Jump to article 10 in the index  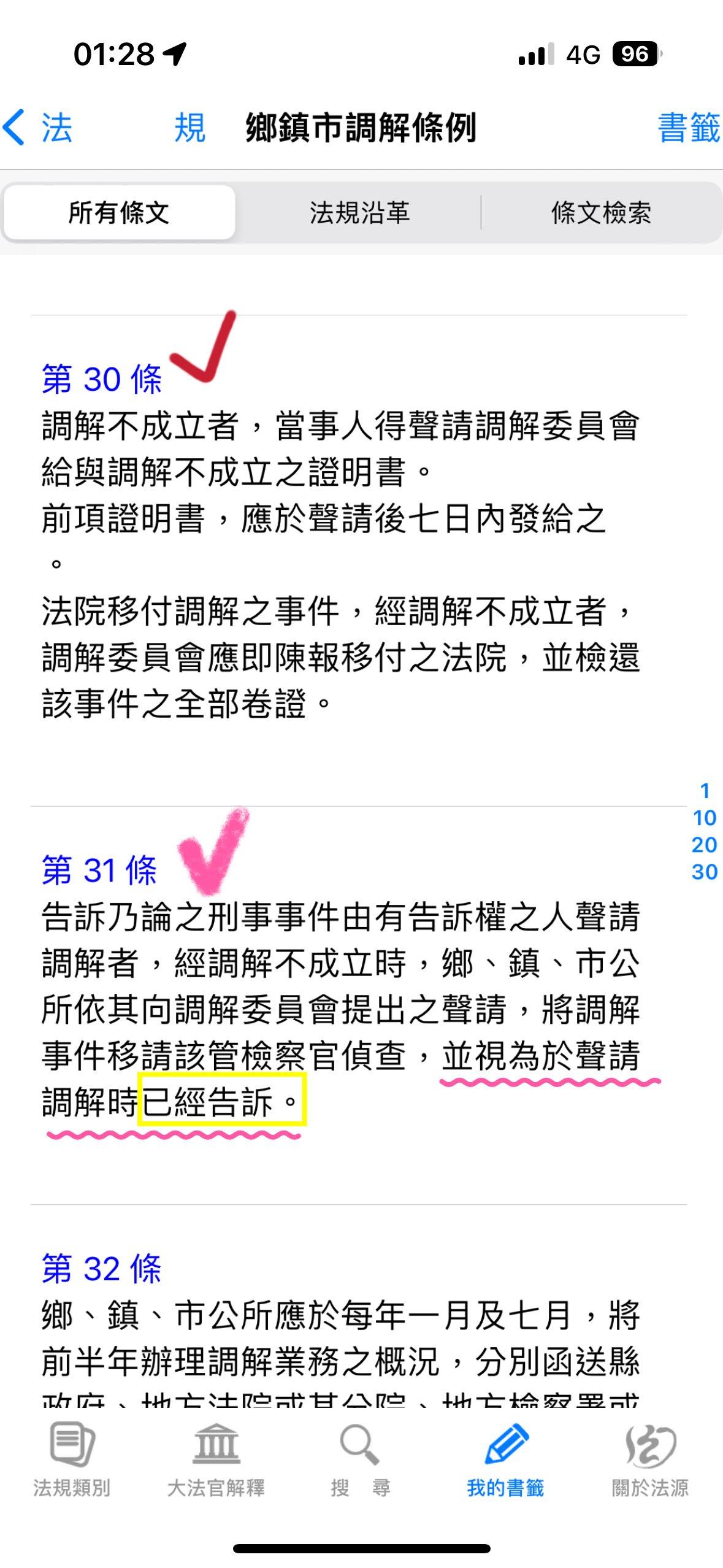705,818
